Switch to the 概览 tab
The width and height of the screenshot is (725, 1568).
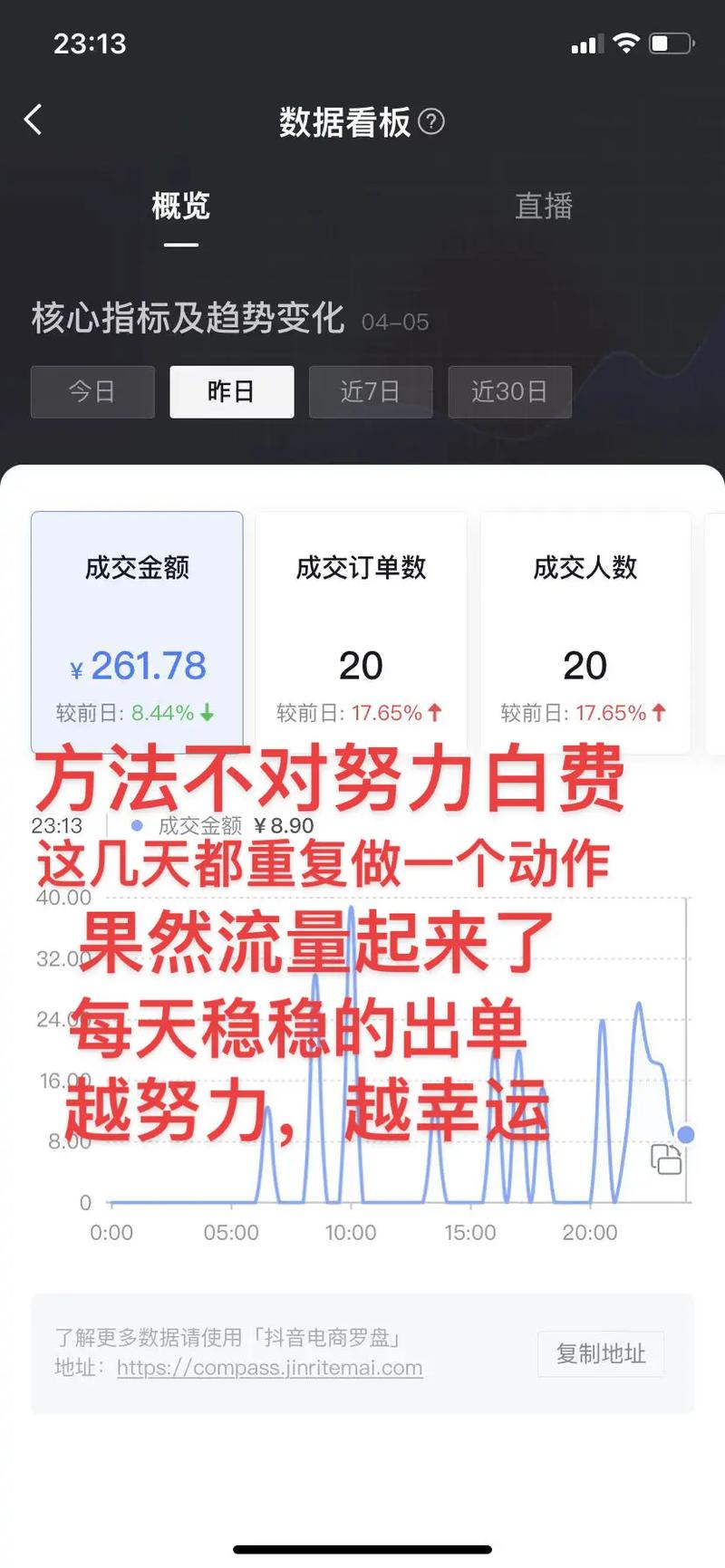pyautogui.click(x=180, y=207)
